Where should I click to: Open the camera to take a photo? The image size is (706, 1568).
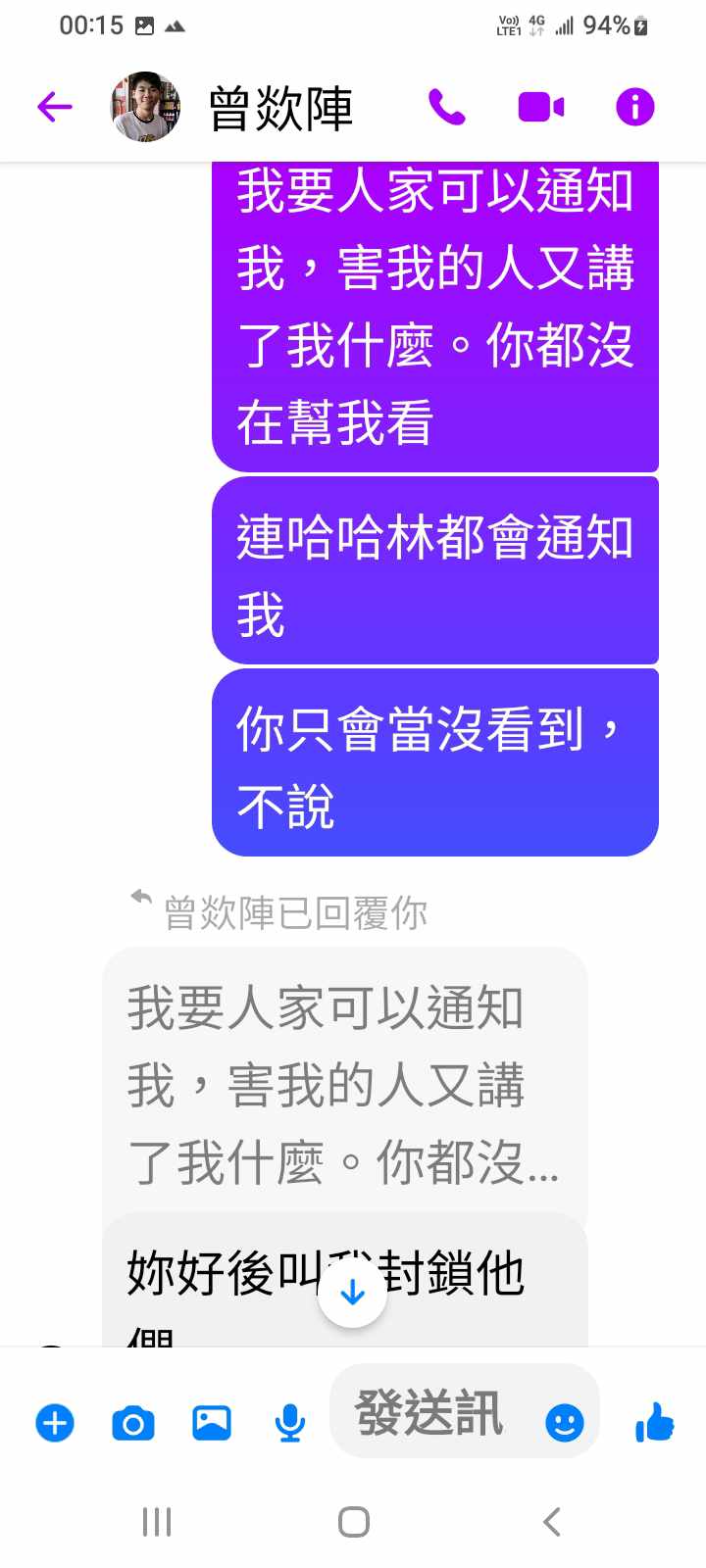133,1422
